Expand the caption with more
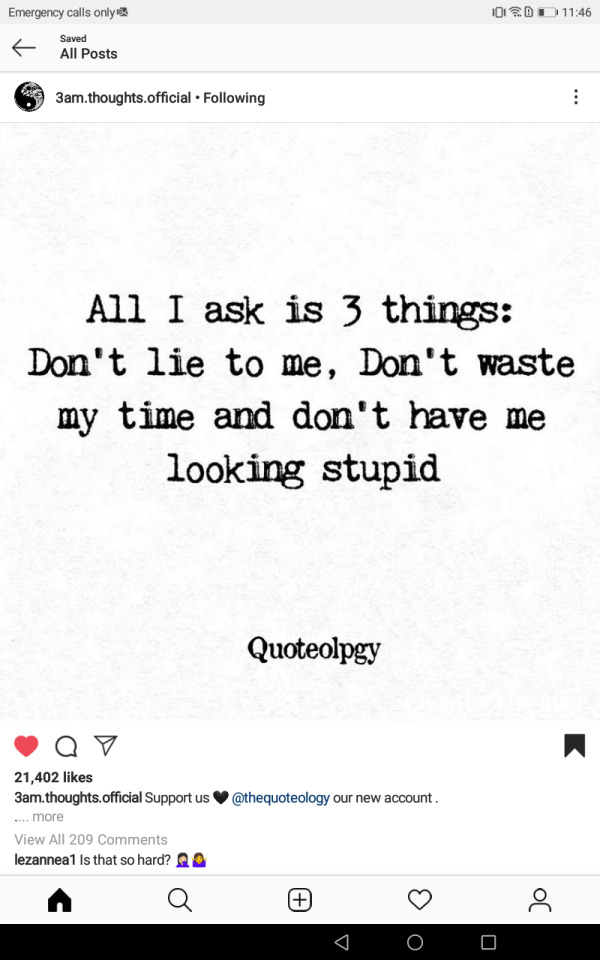This screenshot has height=960, width=600. 47,817
